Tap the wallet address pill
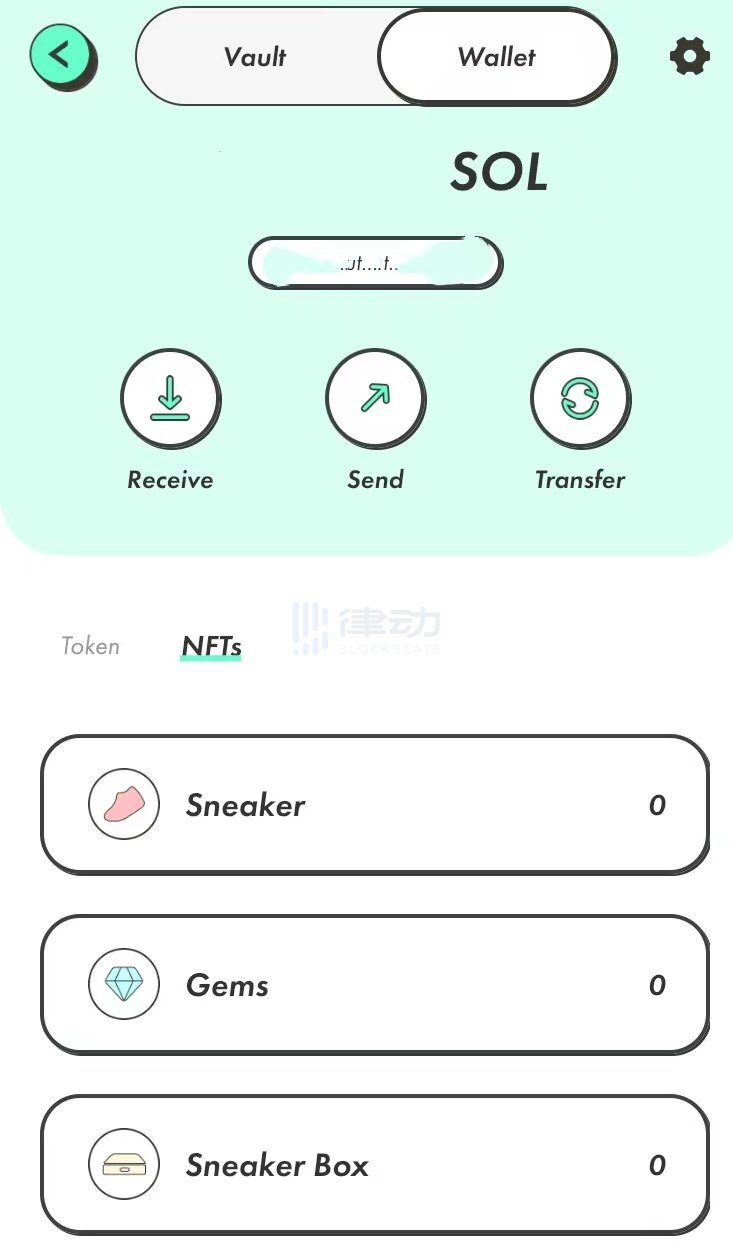 375,264
